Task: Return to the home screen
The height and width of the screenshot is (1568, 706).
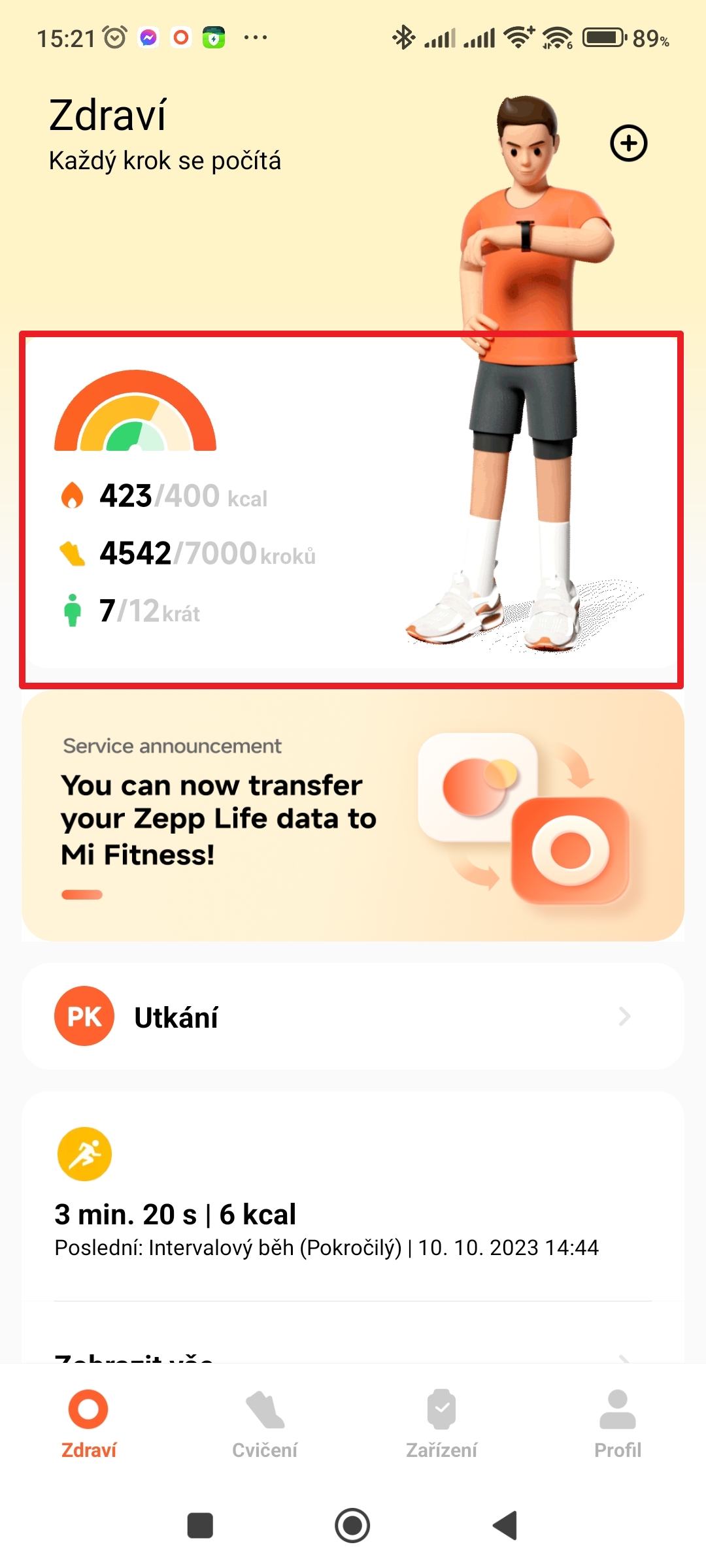Action: tap(352, 1526)
